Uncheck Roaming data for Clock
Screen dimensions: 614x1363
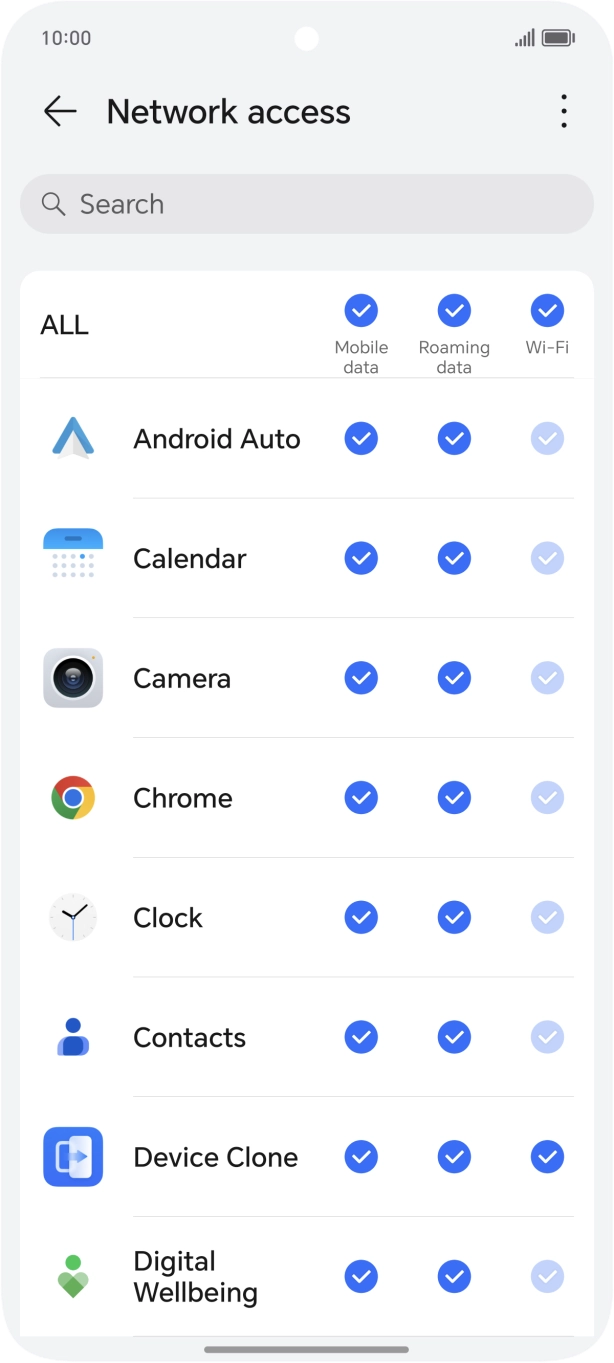tap(454, 917)
